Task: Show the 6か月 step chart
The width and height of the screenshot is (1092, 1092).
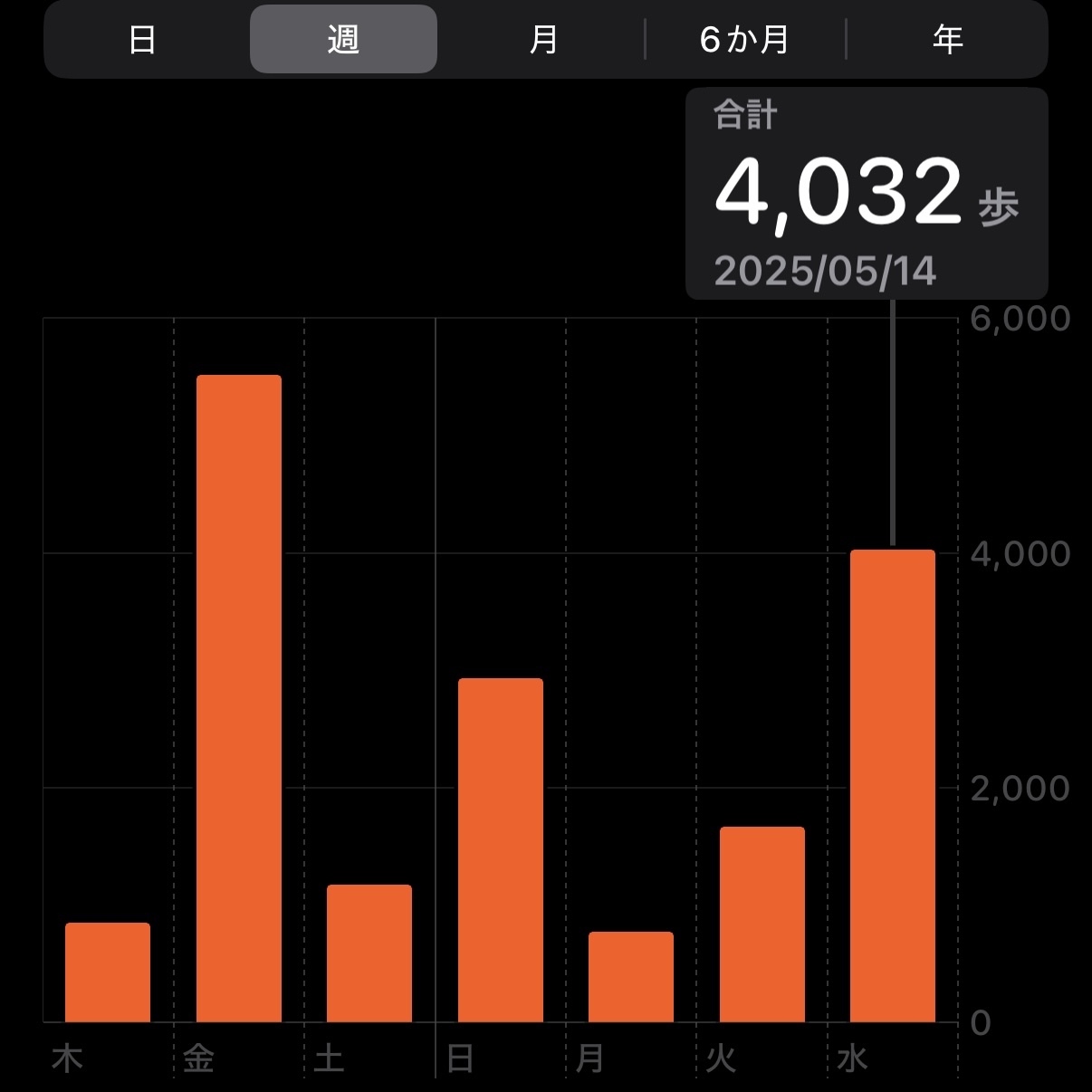Action: click(x=744, y=40)
